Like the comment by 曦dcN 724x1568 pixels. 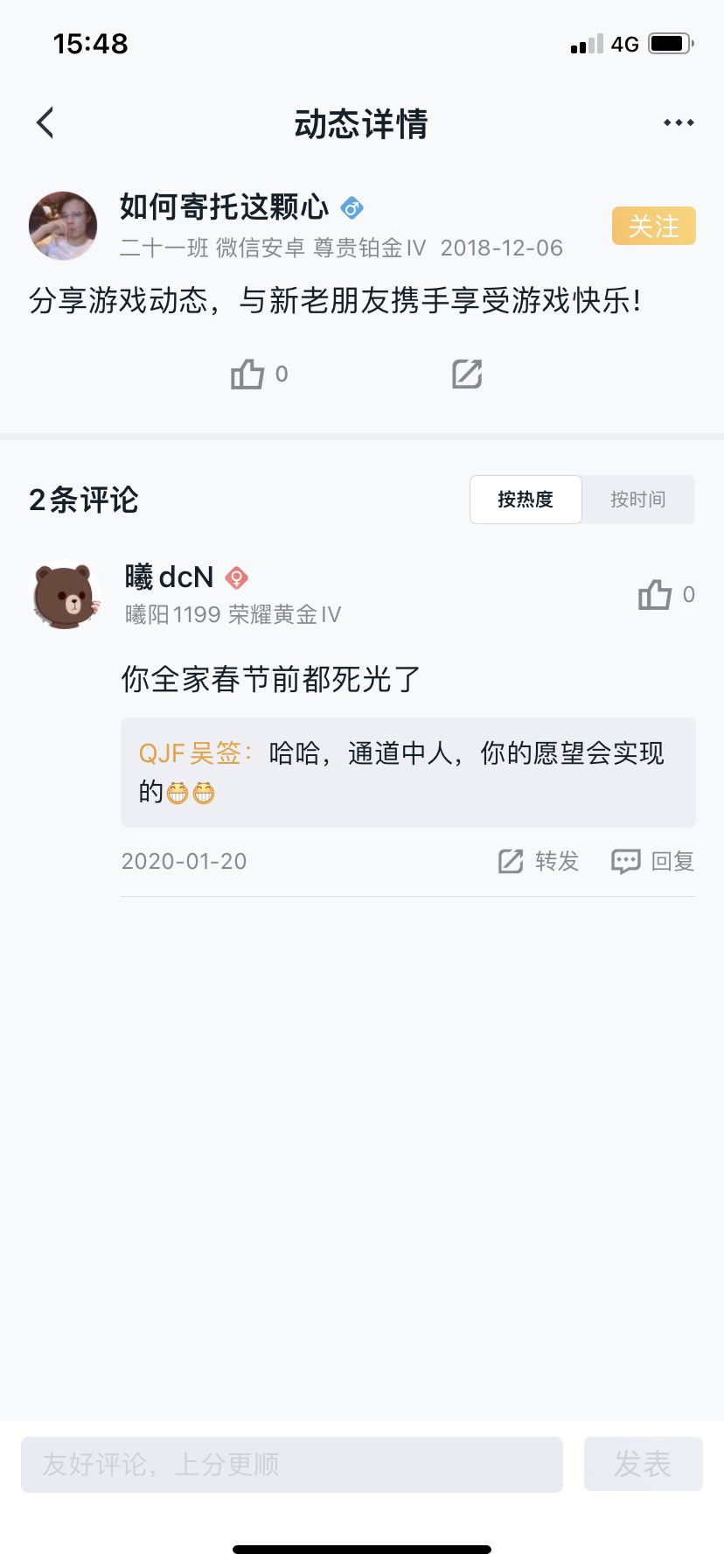[x=656, y=595]
